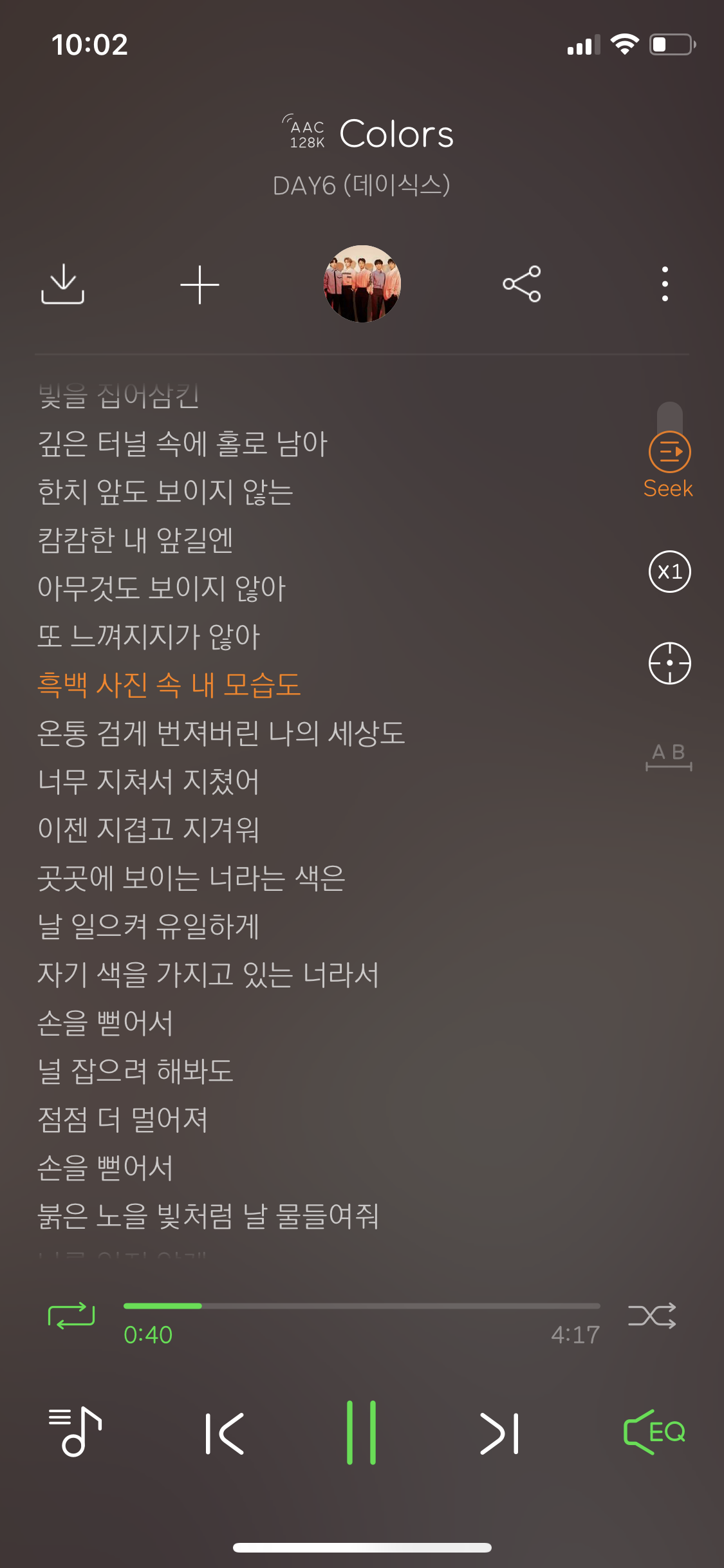724x1568 pixels.
Task: Set an A-B repeat section
Action: point(669,756)
